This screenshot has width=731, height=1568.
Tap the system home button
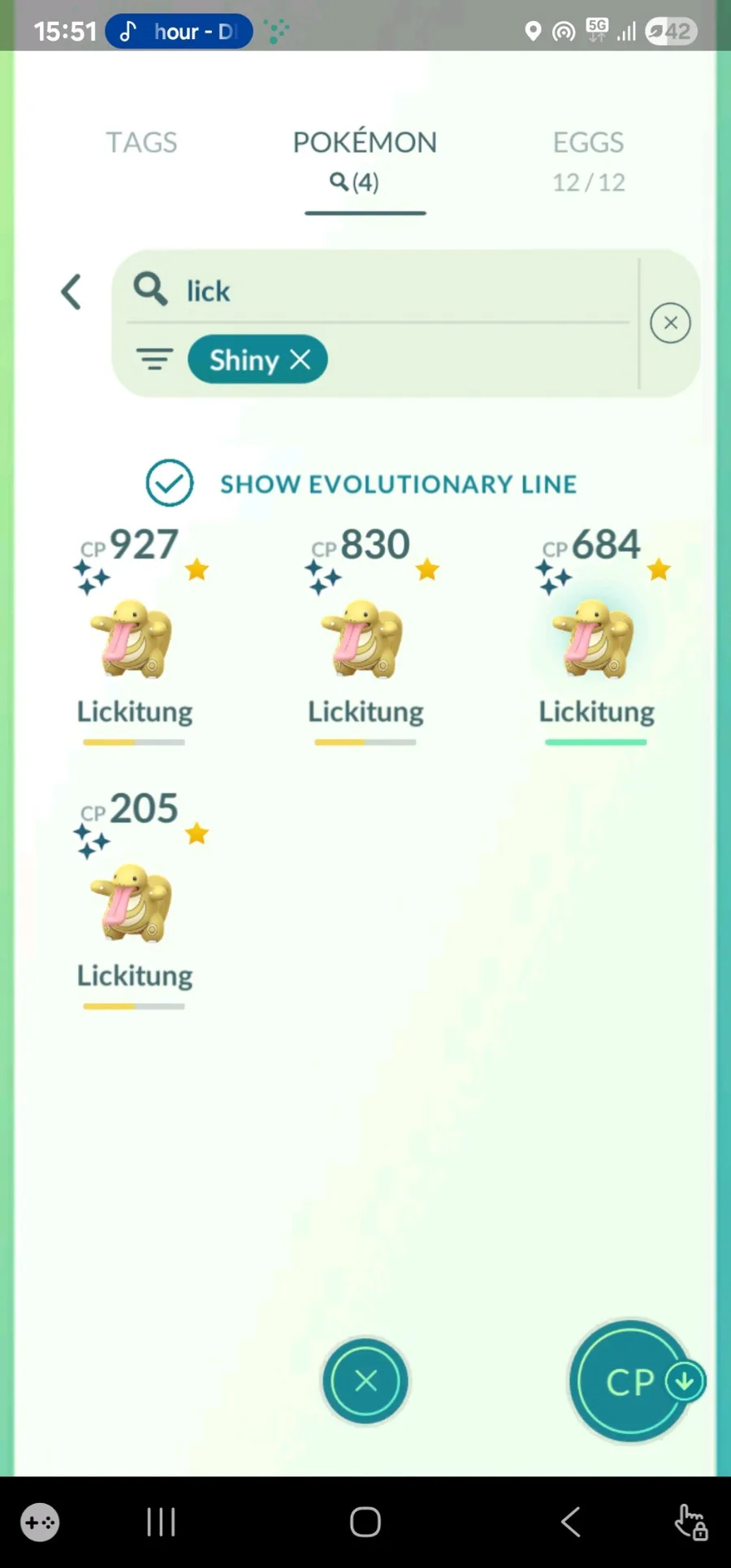pyautogui.click(x=365, y=1522)
